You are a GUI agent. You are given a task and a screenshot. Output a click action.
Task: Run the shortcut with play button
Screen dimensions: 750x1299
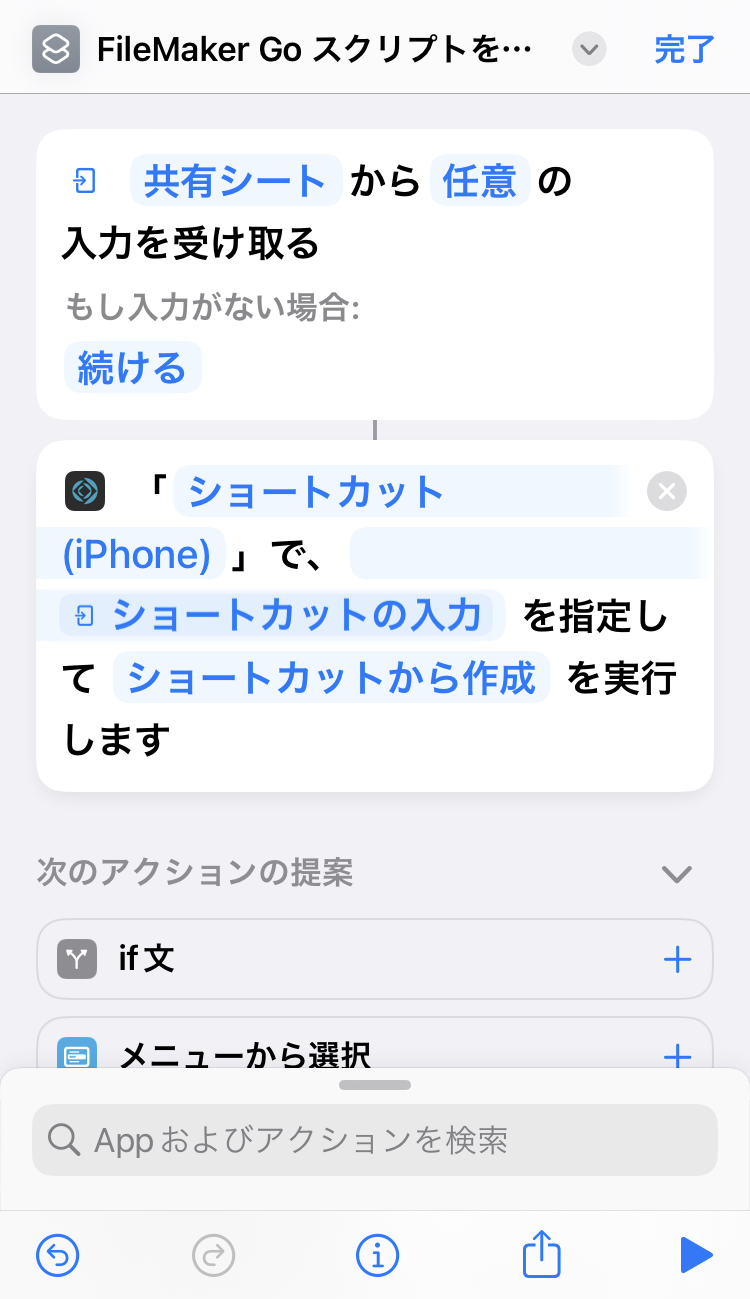pos(695,1254)
